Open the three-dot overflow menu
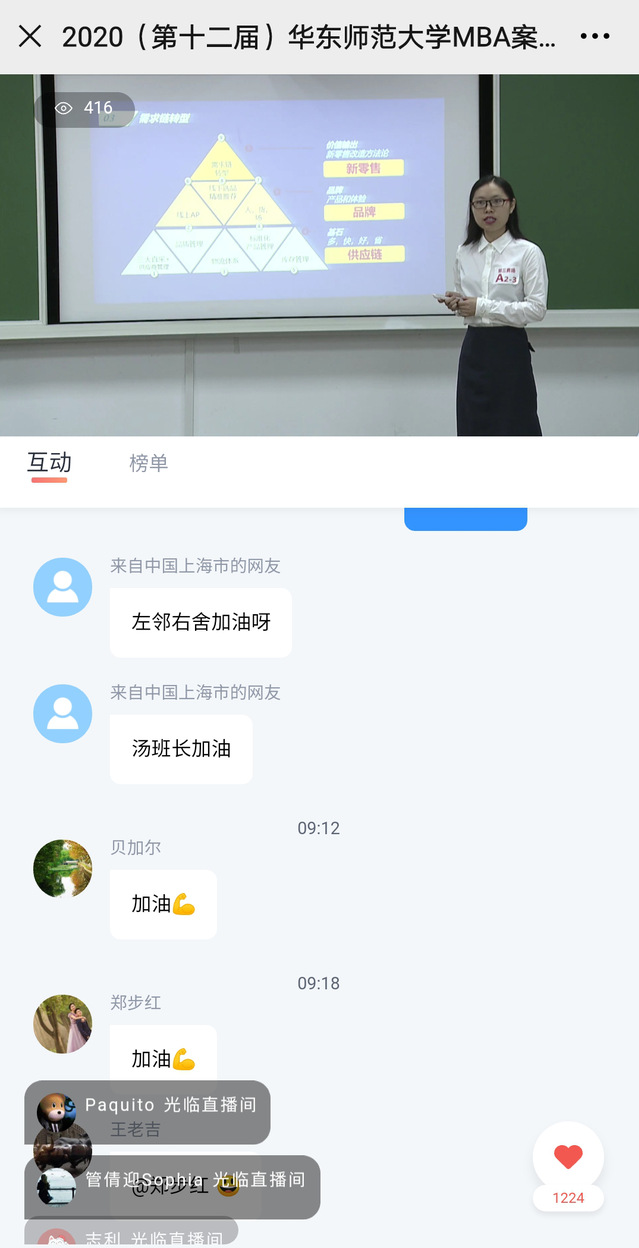This screenshot has height=1248, width=639. coord(595,37)
